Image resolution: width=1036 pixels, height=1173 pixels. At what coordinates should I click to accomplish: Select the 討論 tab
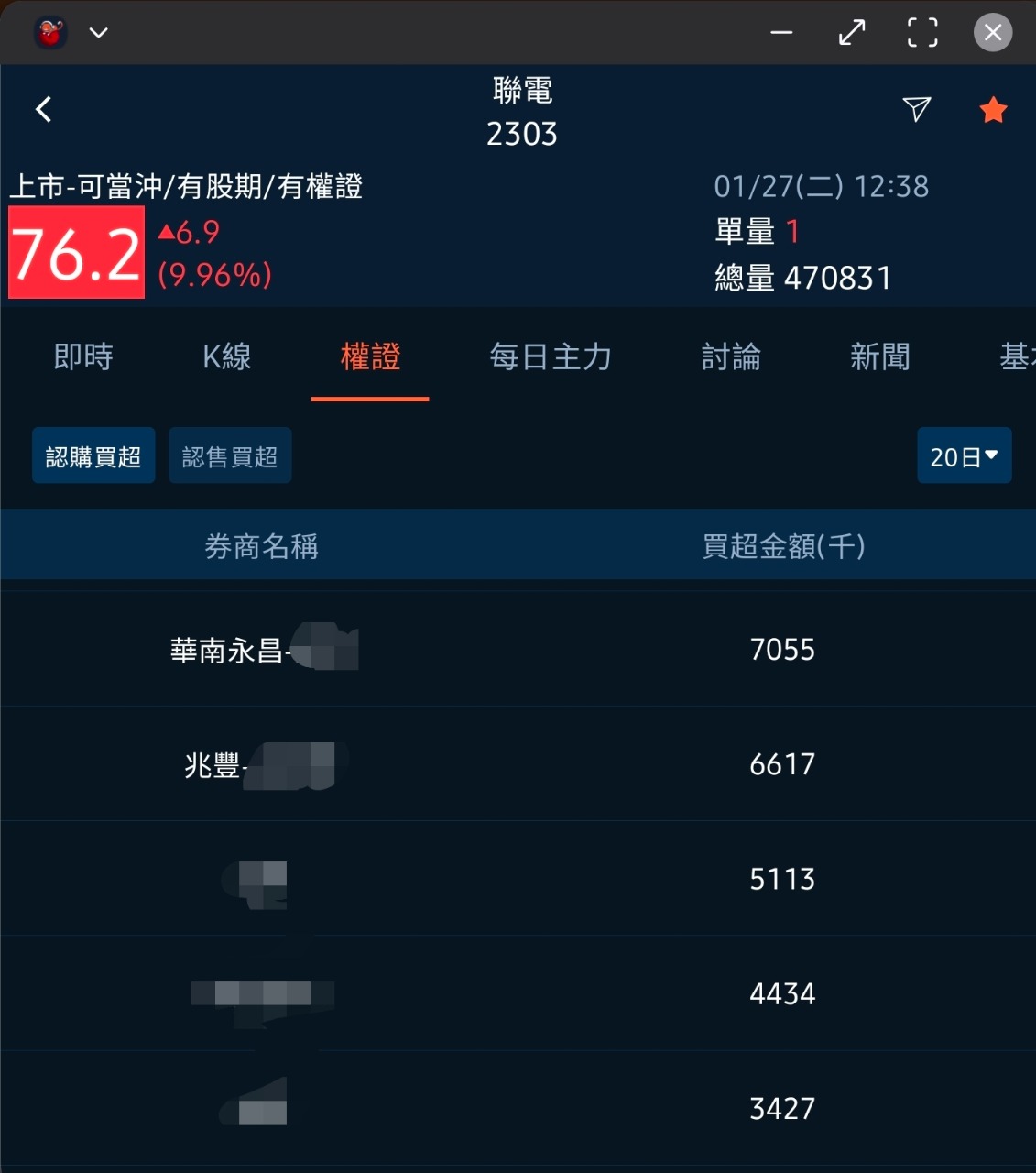(x=731, y=358)
